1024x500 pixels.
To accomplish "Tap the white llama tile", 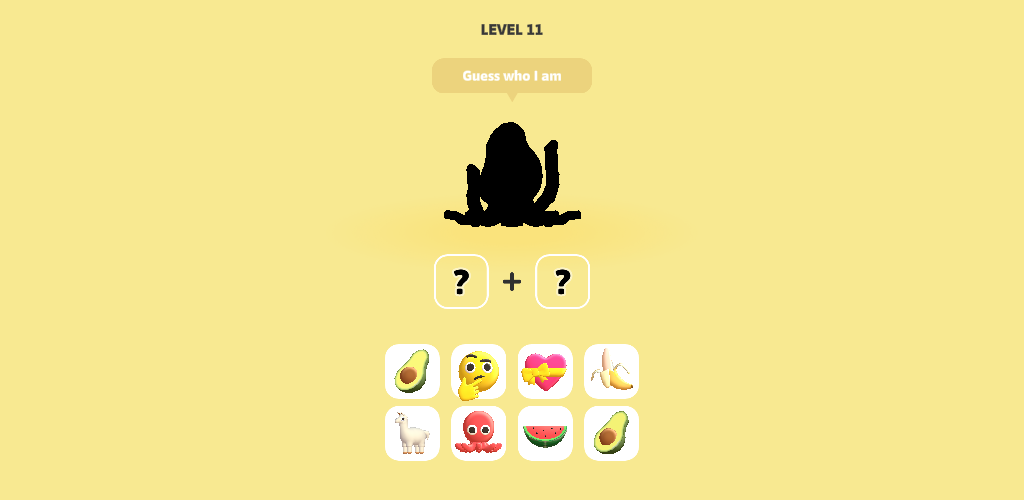I will pos(412,433).
